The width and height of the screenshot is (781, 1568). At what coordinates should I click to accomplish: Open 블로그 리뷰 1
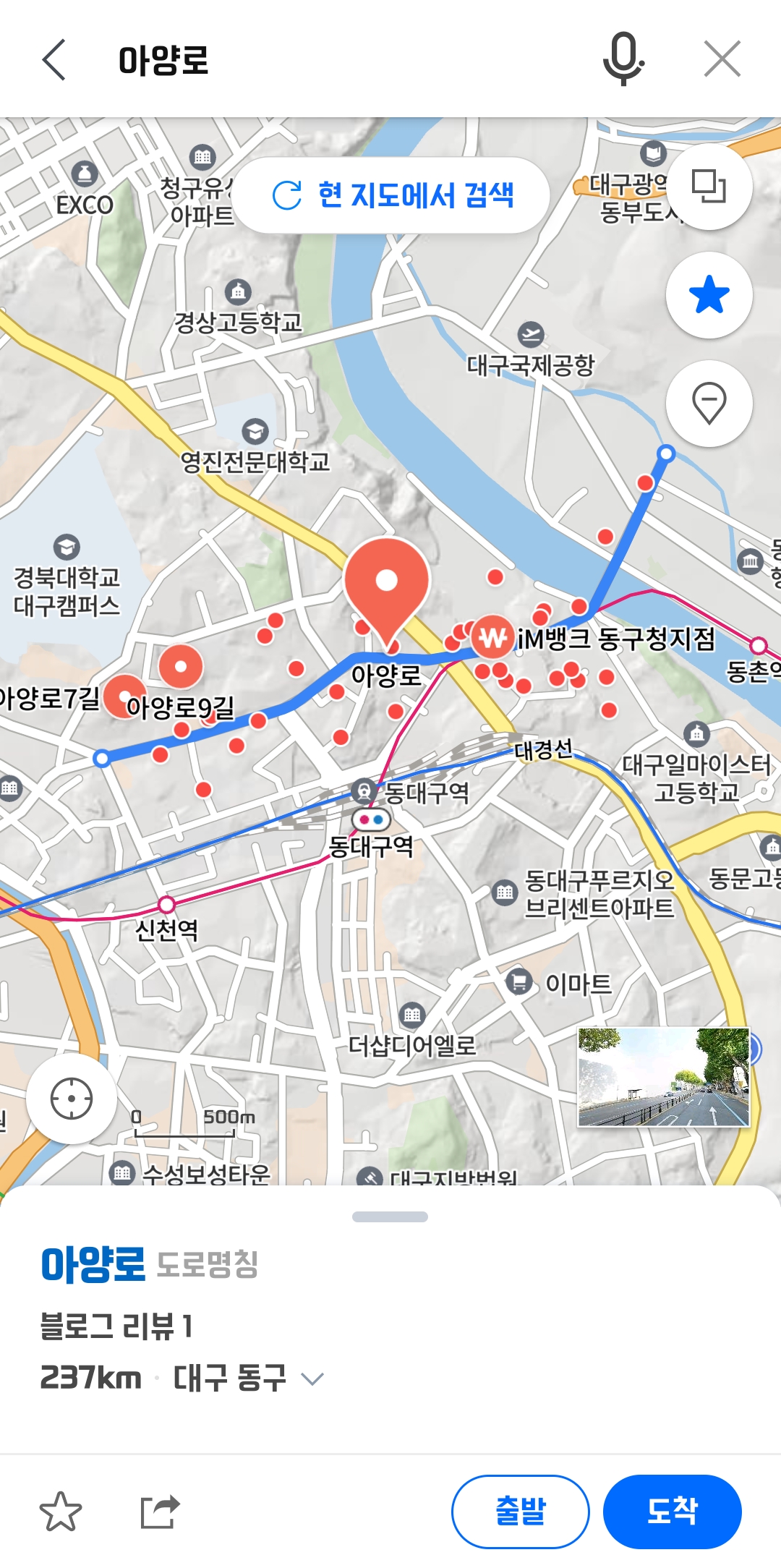(116, 1327)
